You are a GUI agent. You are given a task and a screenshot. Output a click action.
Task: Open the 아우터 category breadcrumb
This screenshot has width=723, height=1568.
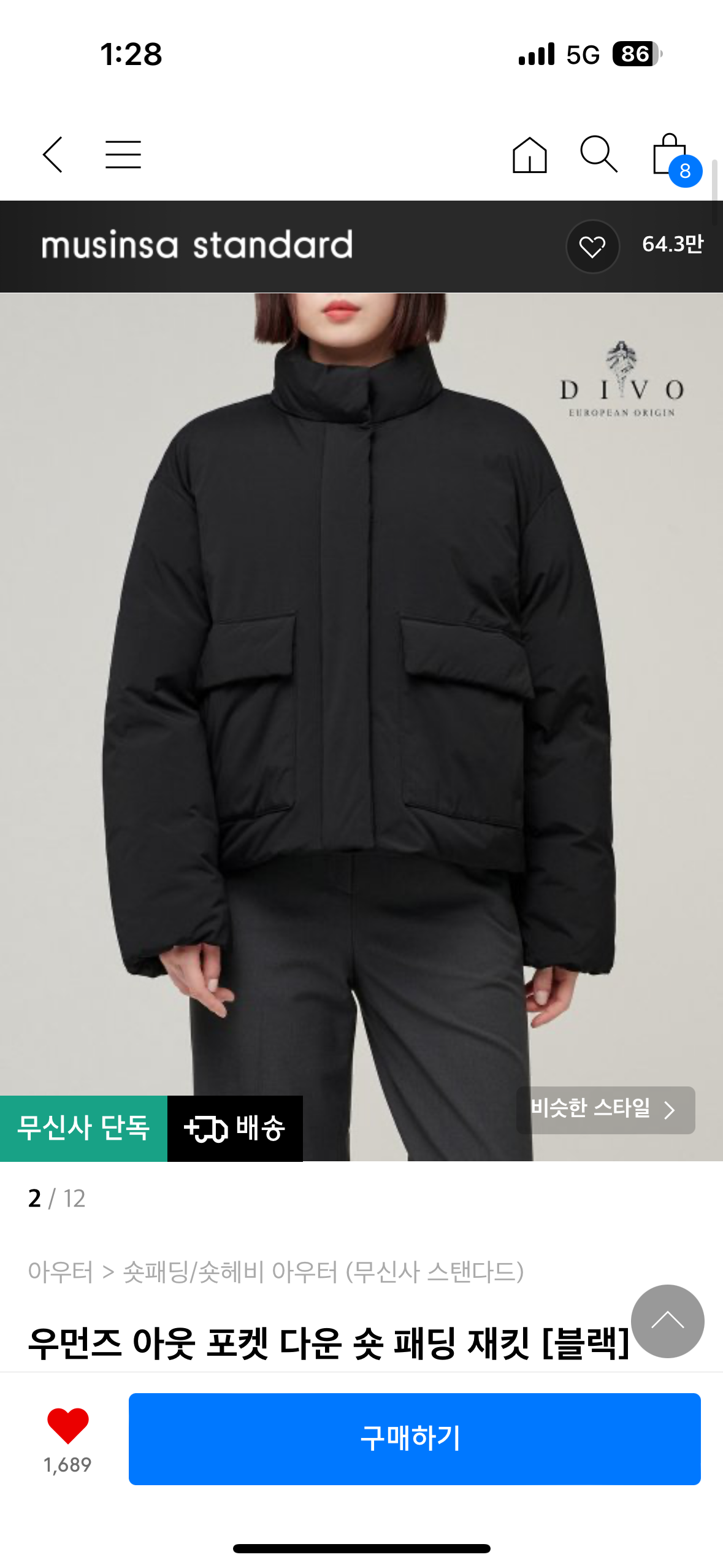60,1272
